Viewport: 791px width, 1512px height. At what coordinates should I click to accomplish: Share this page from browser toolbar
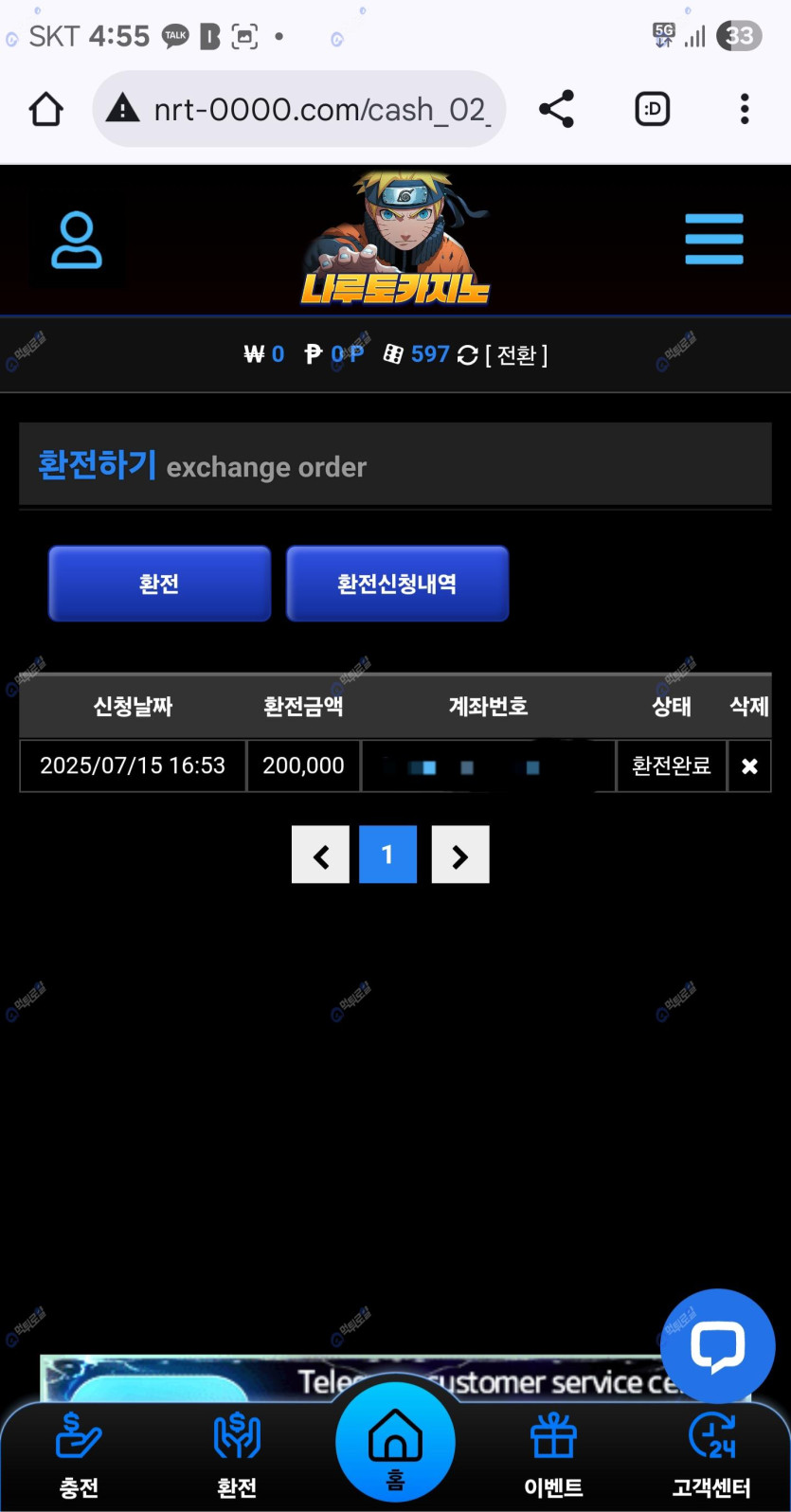click(x=556, y=110)
